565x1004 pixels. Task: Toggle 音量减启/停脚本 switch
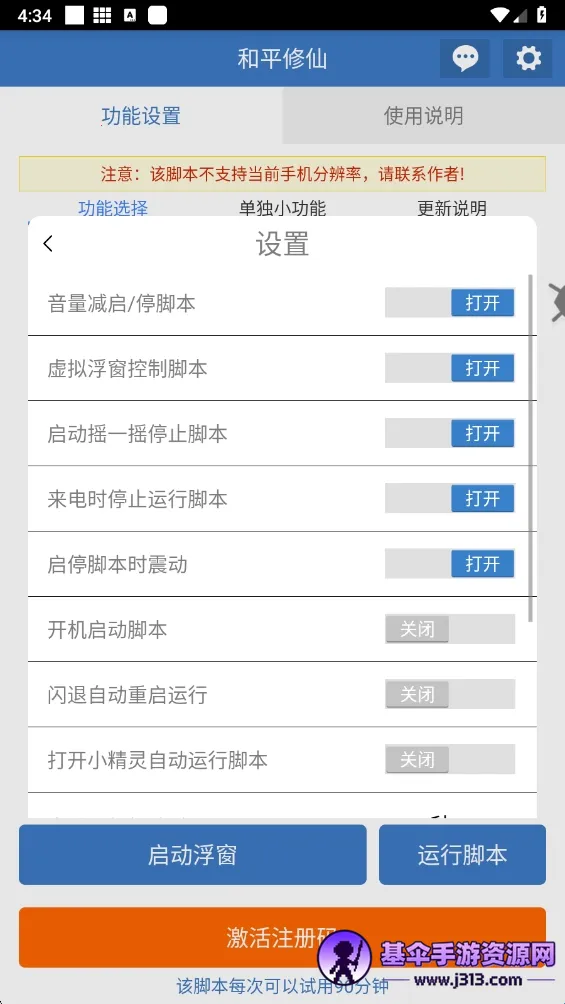click(x=450, y=303)
